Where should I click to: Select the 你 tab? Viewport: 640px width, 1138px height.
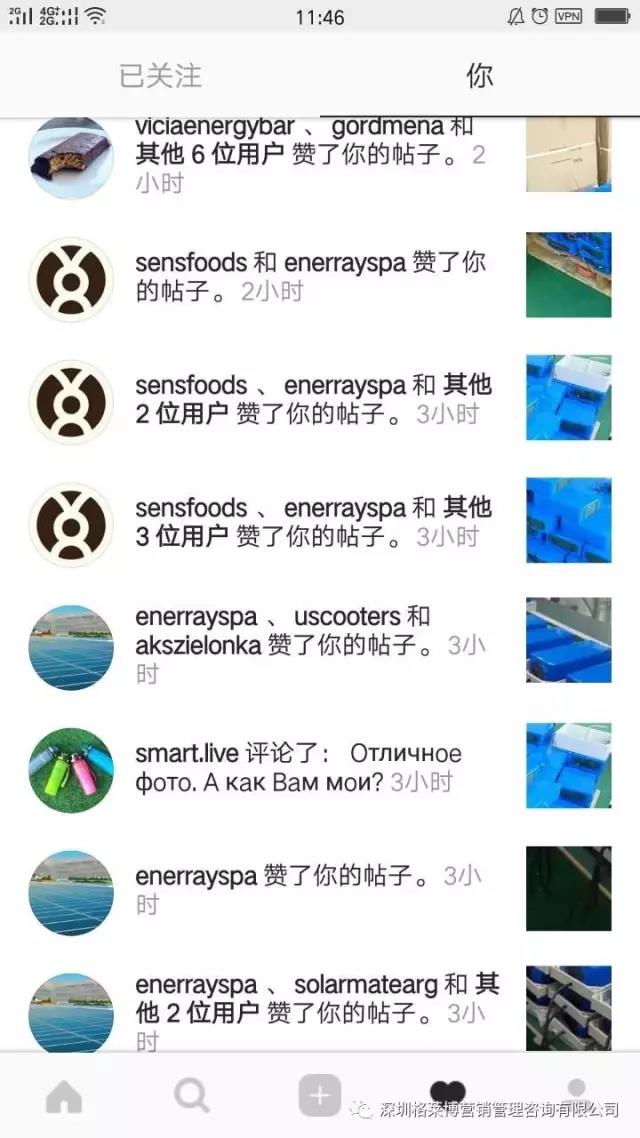tap(480, 76)
